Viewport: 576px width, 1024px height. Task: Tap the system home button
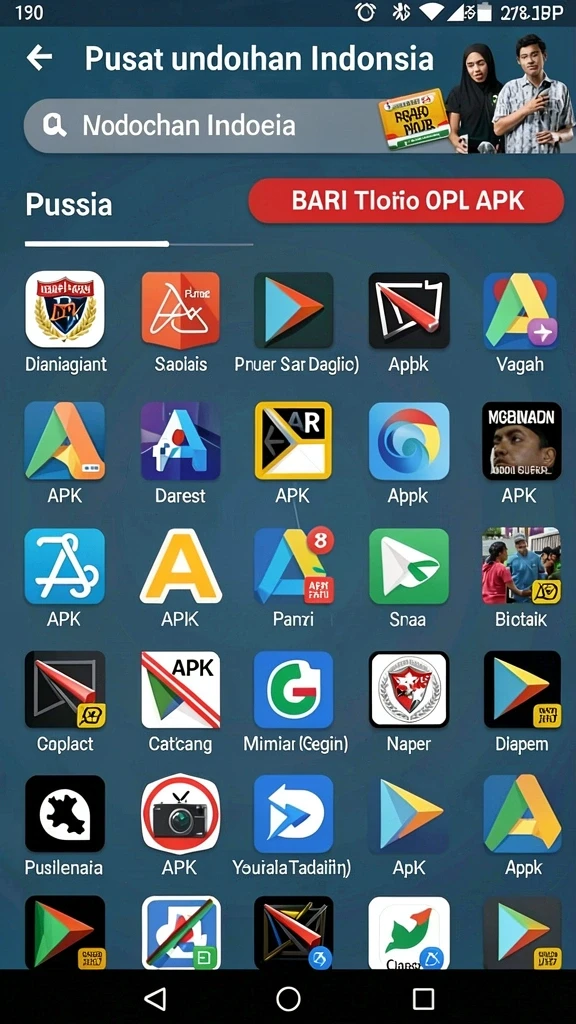(x=288, y=998)
